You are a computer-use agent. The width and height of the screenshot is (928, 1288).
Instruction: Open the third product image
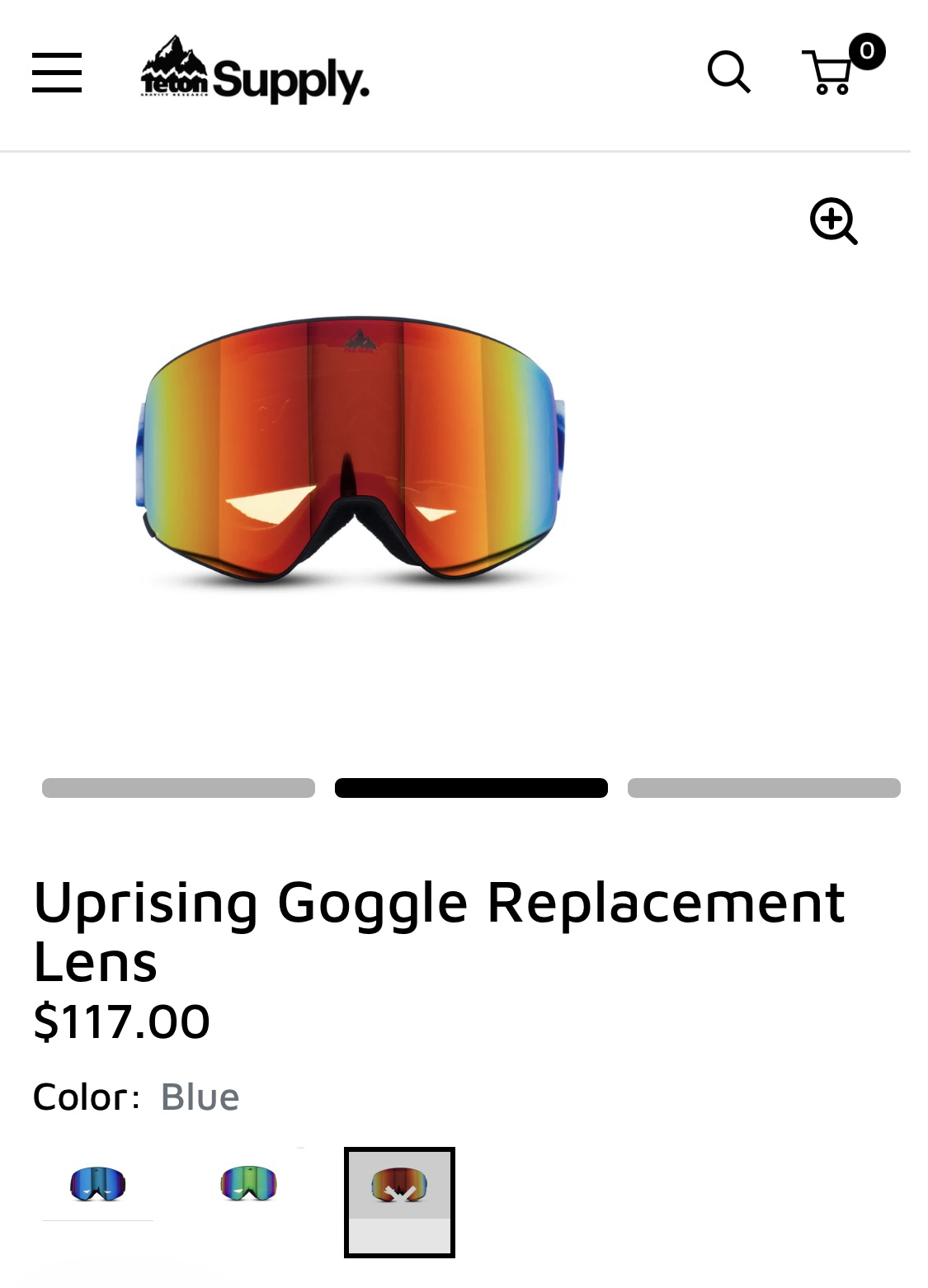coord(763,788)
